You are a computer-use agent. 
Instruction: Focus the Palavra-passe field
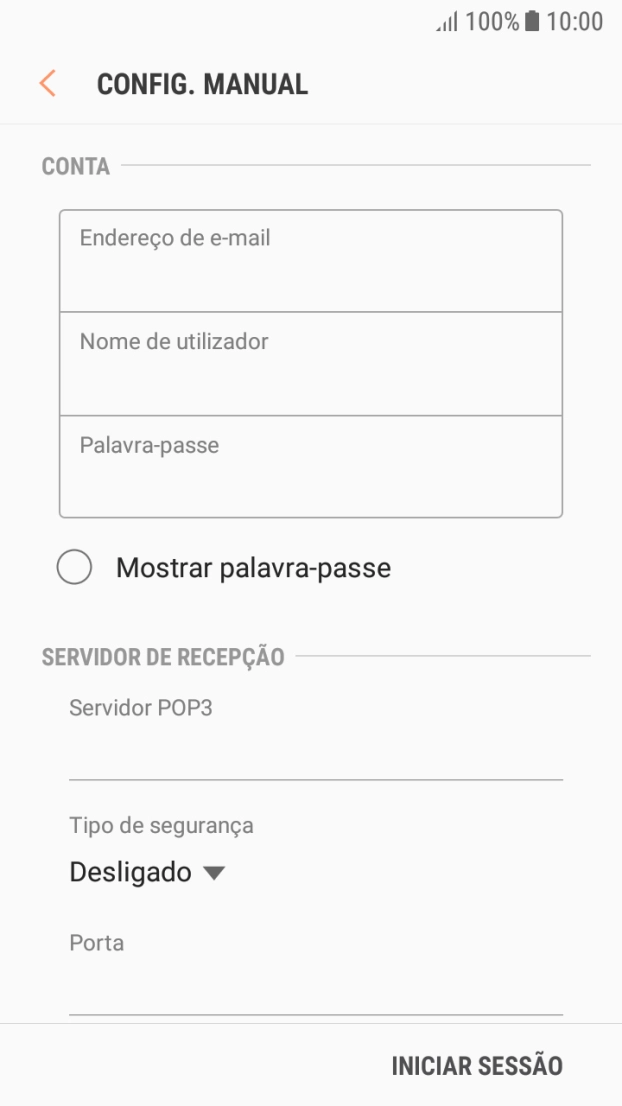(x=310, y=467)
